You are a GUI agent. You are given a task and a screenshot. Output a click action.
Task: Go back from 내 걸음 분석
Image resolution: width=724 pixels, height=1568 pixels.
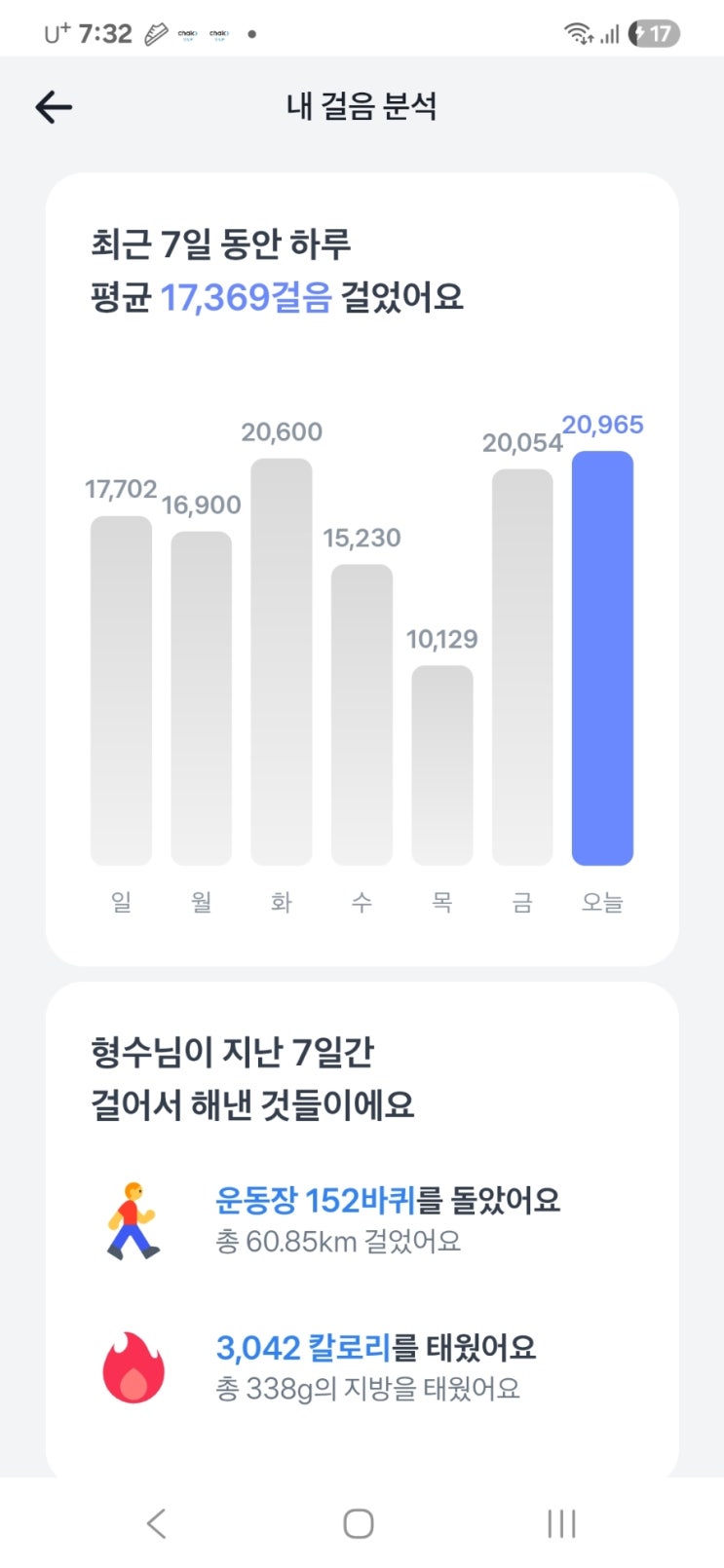point(54,107)
